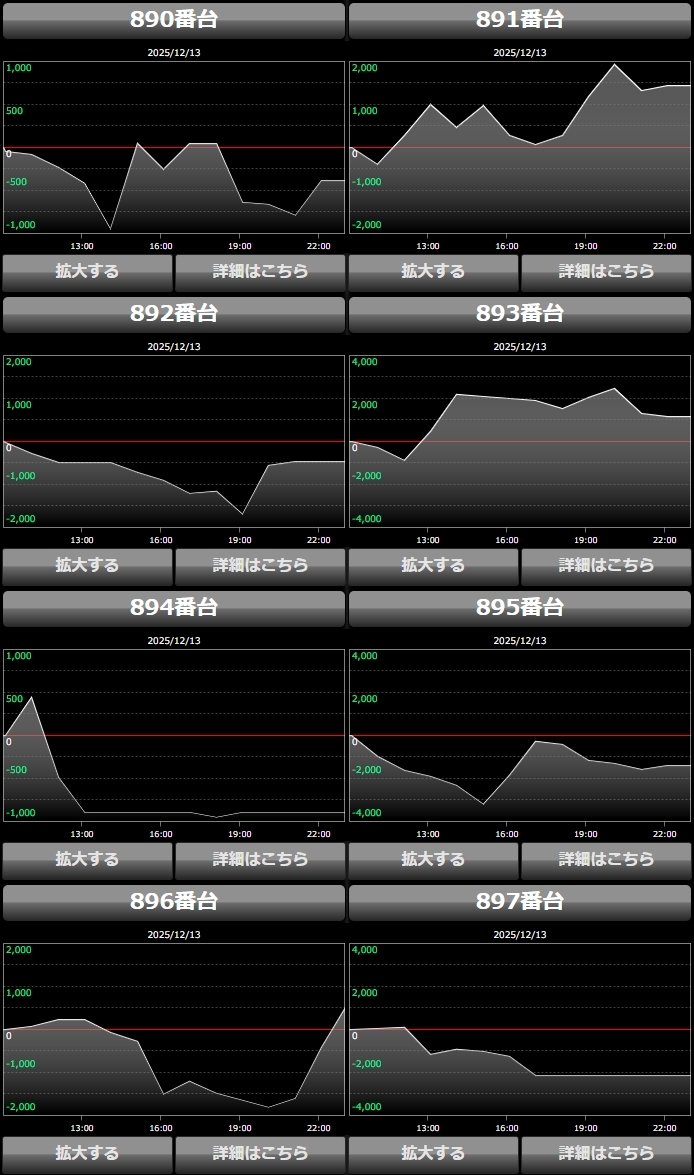
Task: Enlarge the graph for 891番台
Action: (433, 271)
